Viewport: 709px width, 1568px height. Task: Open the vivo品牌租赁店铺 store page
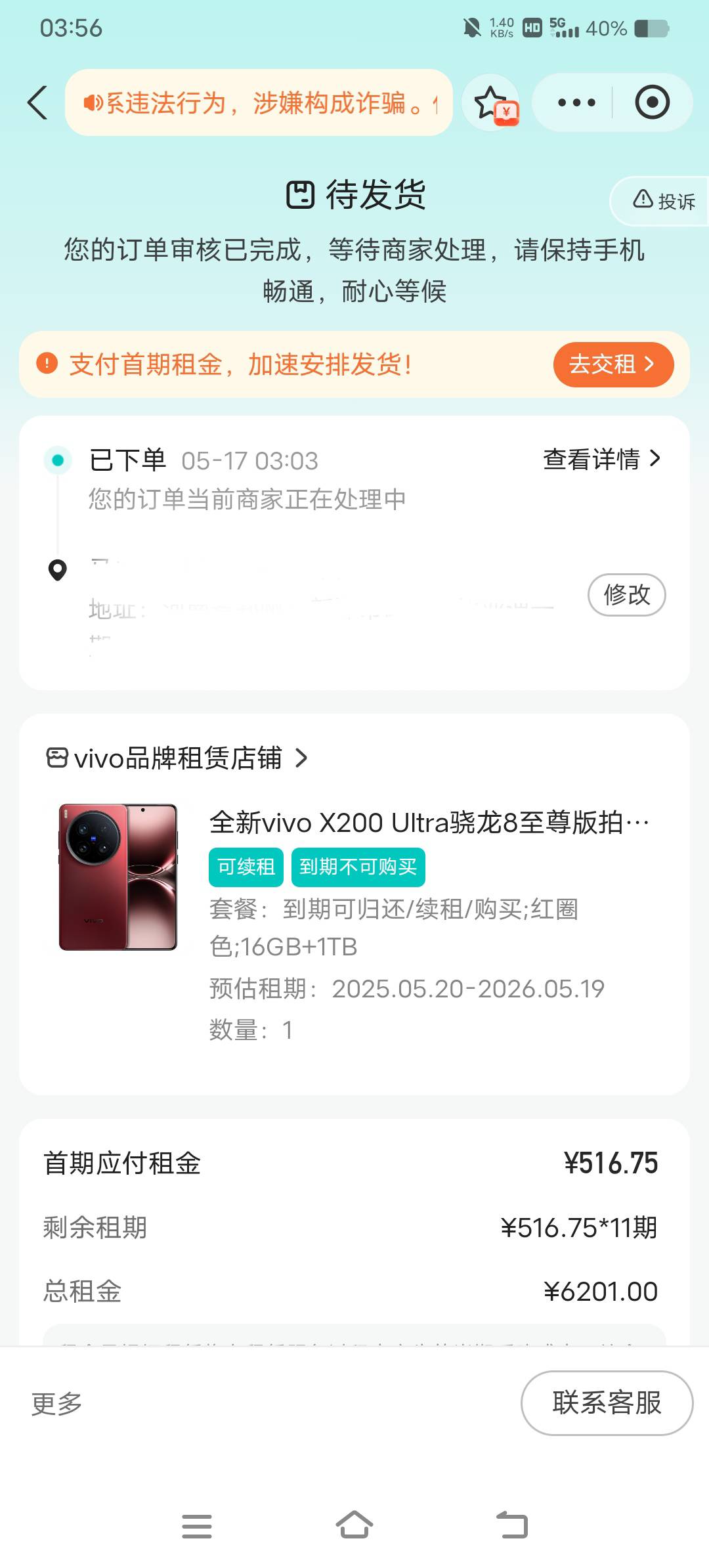pos(177,758)
